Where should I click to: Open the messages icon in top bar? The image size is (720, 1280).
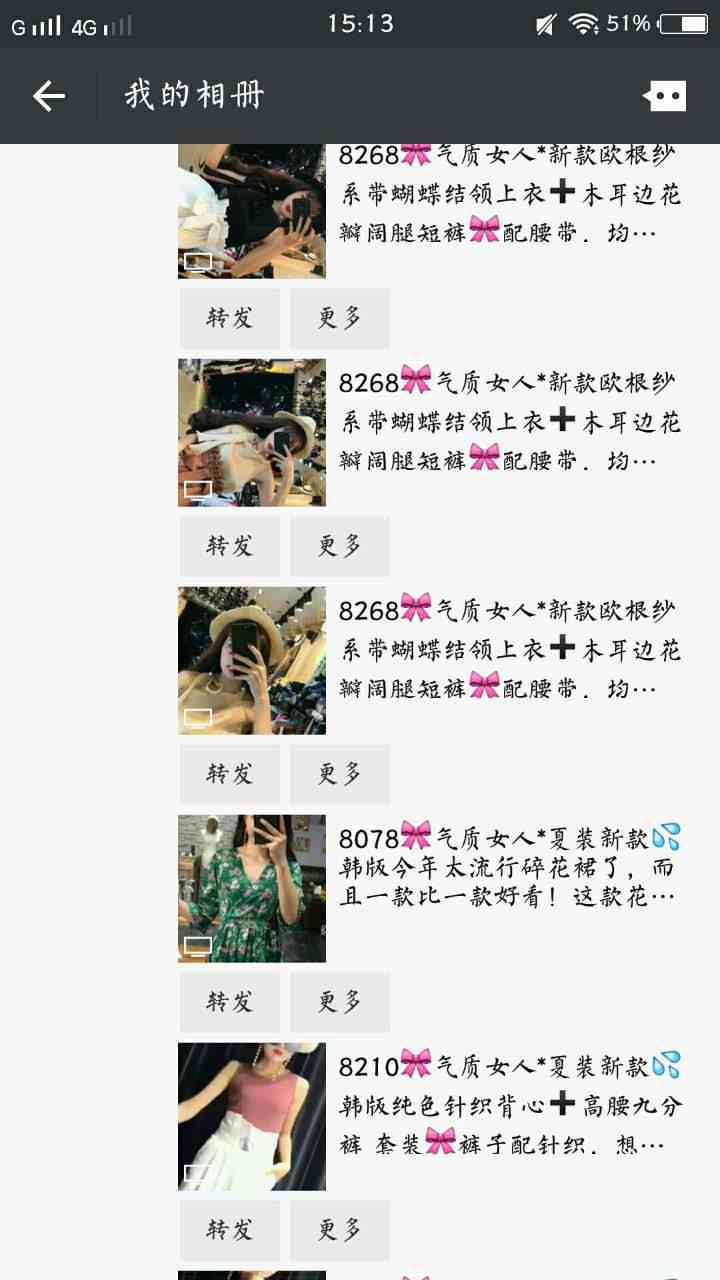point(664,96)
